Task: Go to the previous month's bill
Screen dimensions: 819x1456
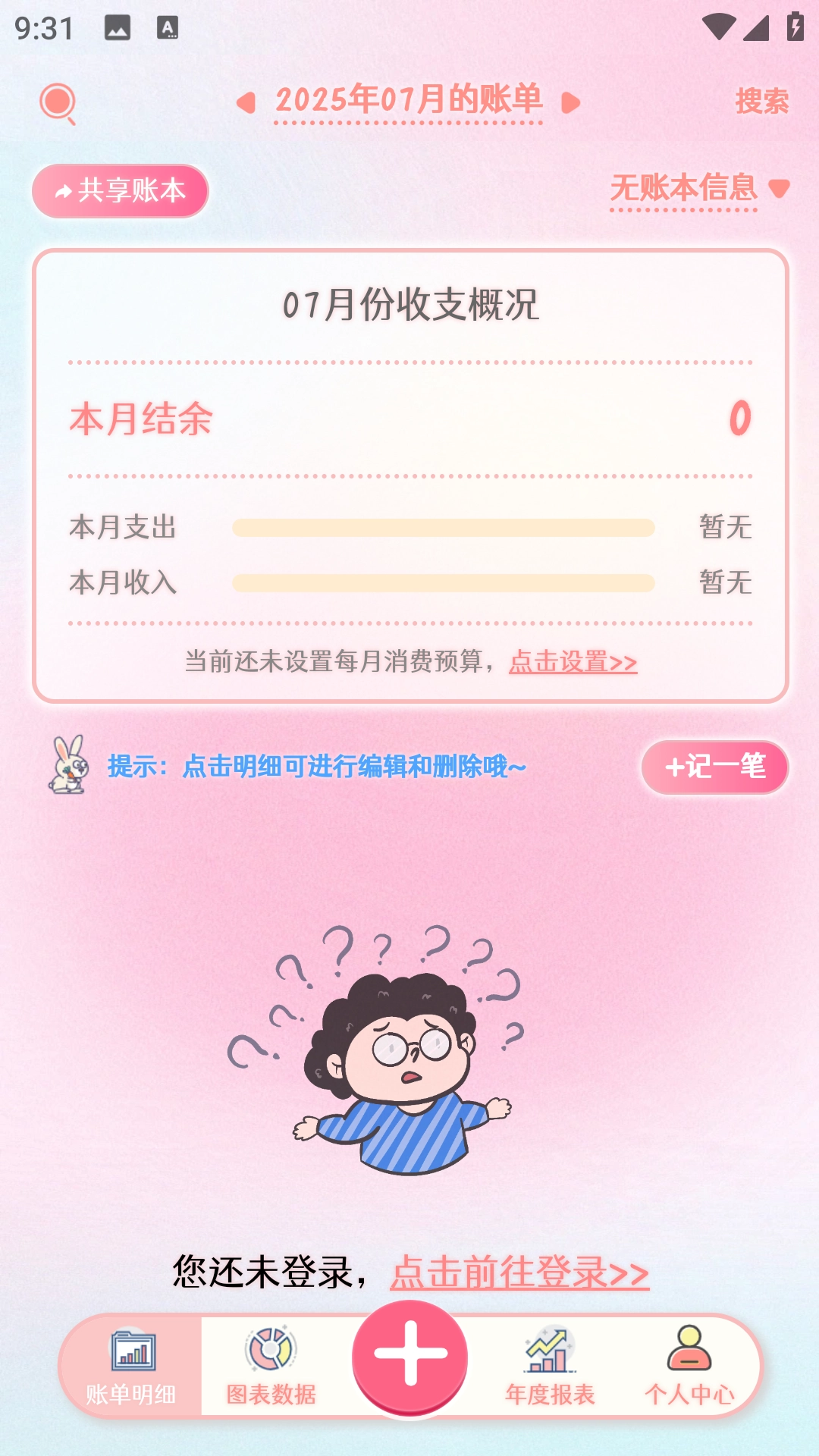Action: click(x=246, y=102)
